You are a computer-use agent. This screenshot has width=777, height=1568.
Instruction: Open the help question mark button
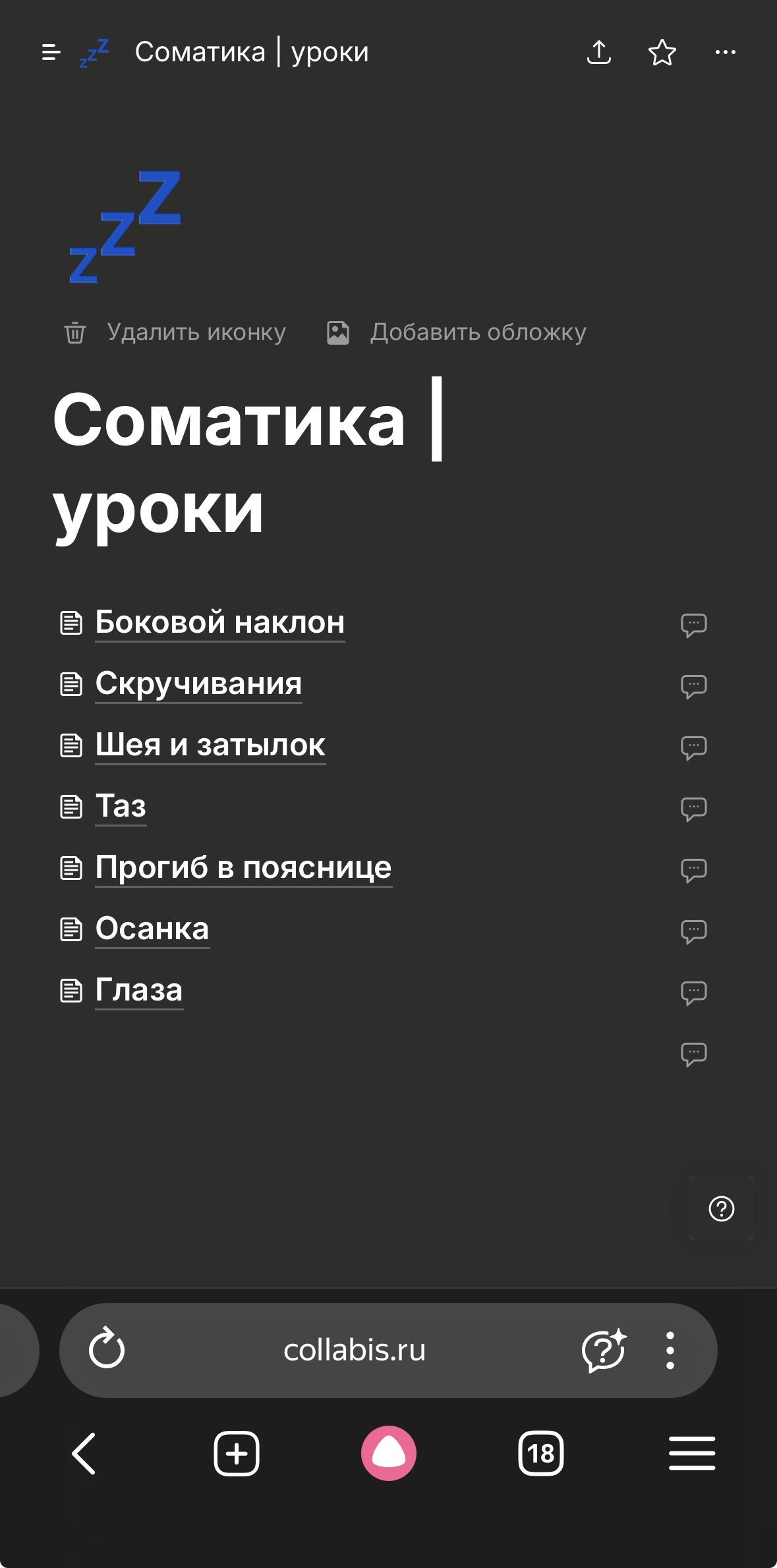pos(721,1209)
